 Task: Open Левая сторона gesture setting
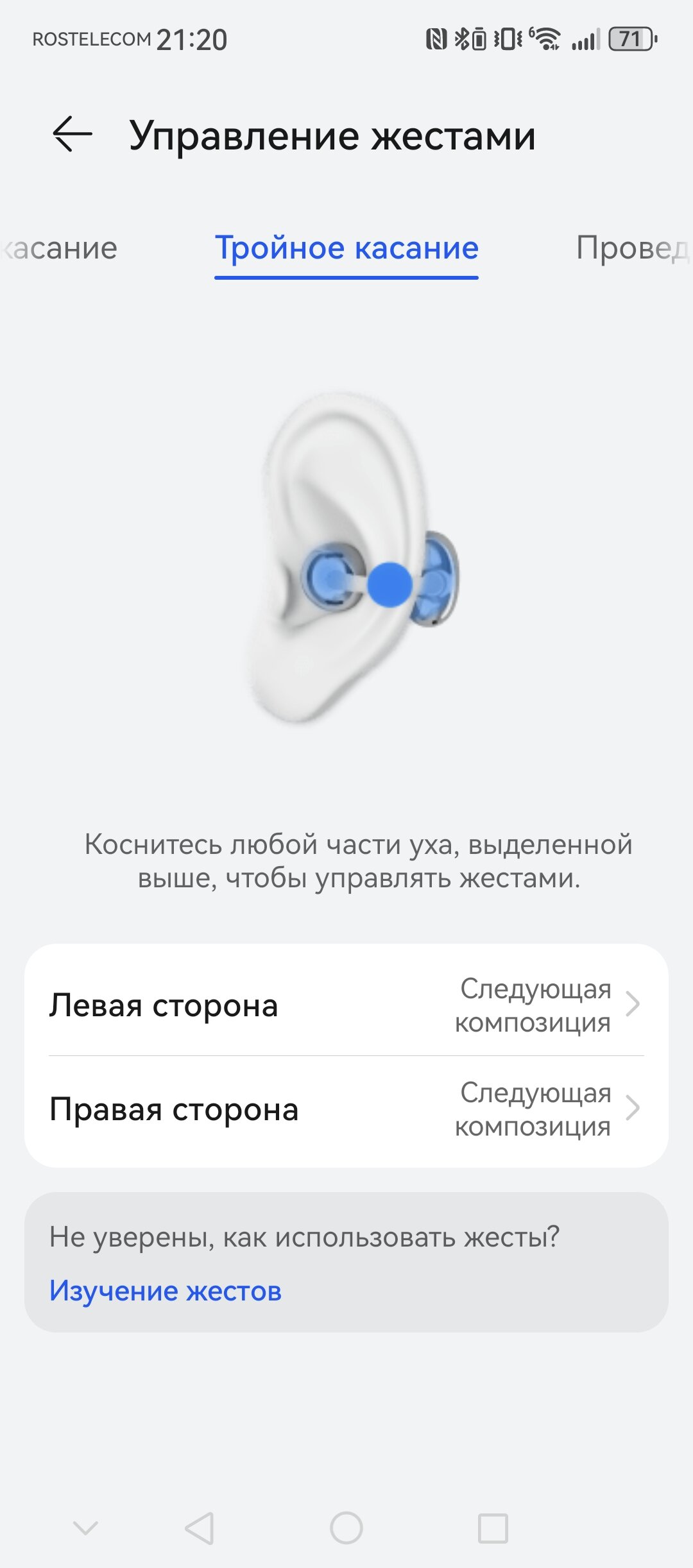tap(346, 1005)
